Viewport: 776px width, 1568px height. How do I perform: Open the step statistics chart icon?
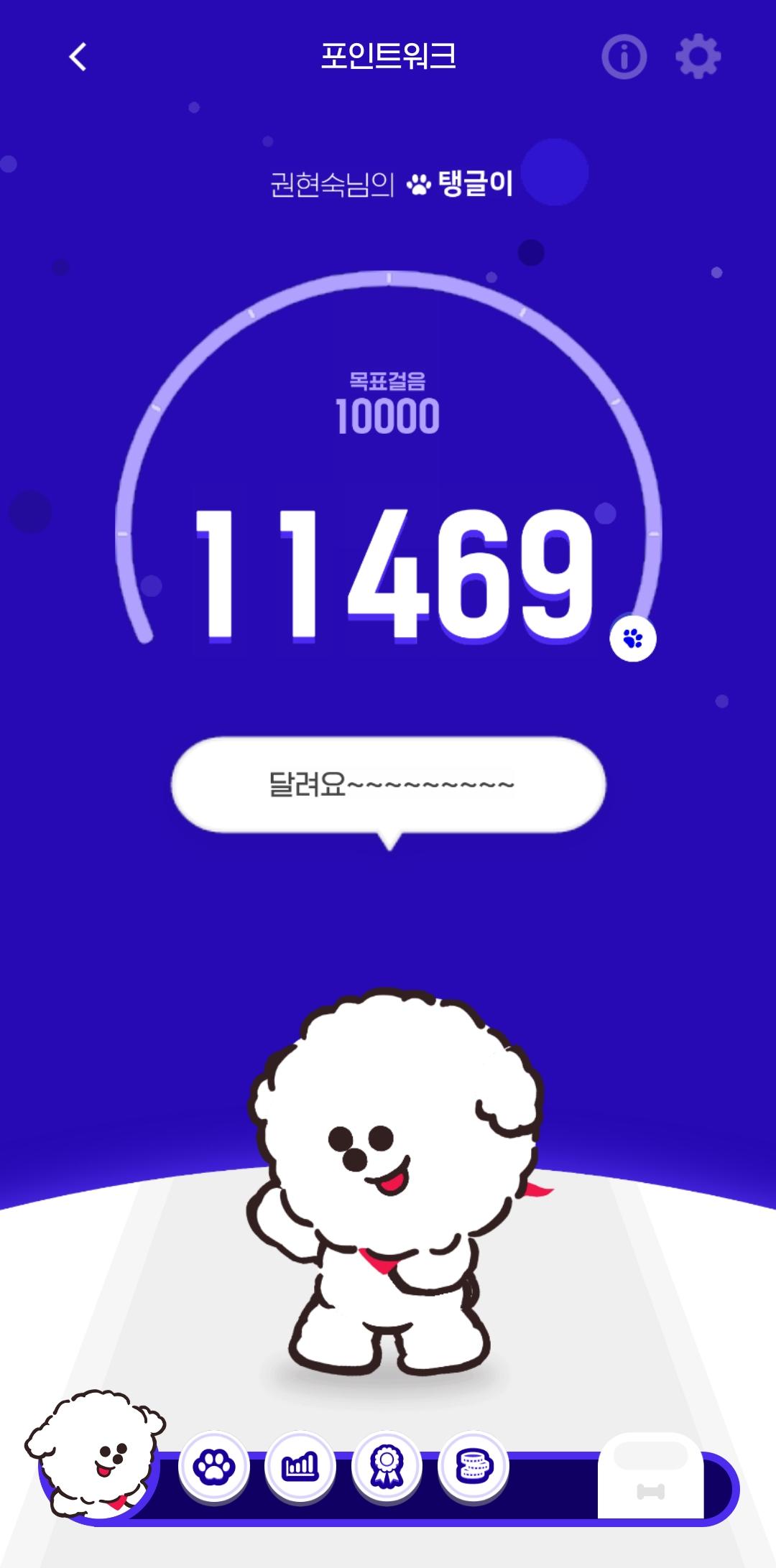300,1467
